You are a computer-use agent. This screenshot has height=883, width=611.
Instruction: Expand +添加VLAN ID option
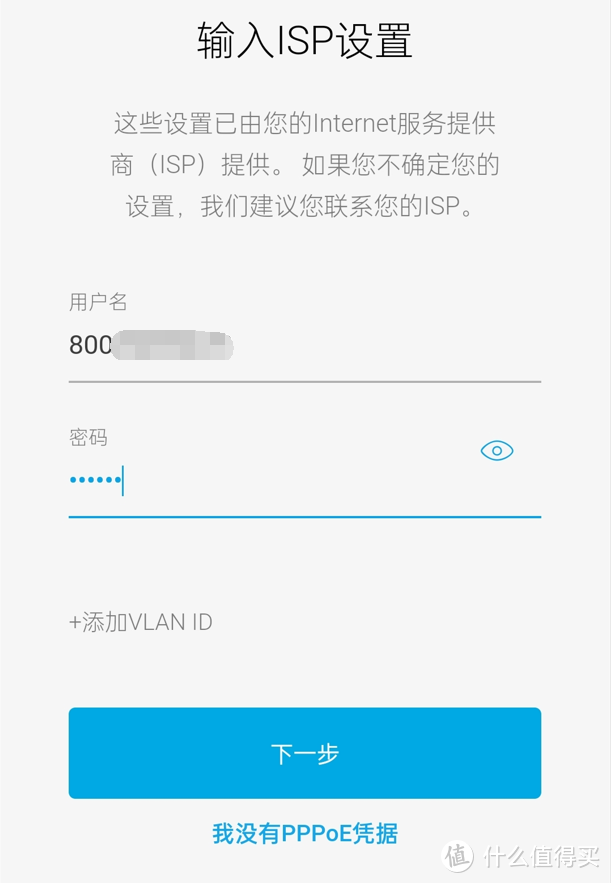coord(141,622)
